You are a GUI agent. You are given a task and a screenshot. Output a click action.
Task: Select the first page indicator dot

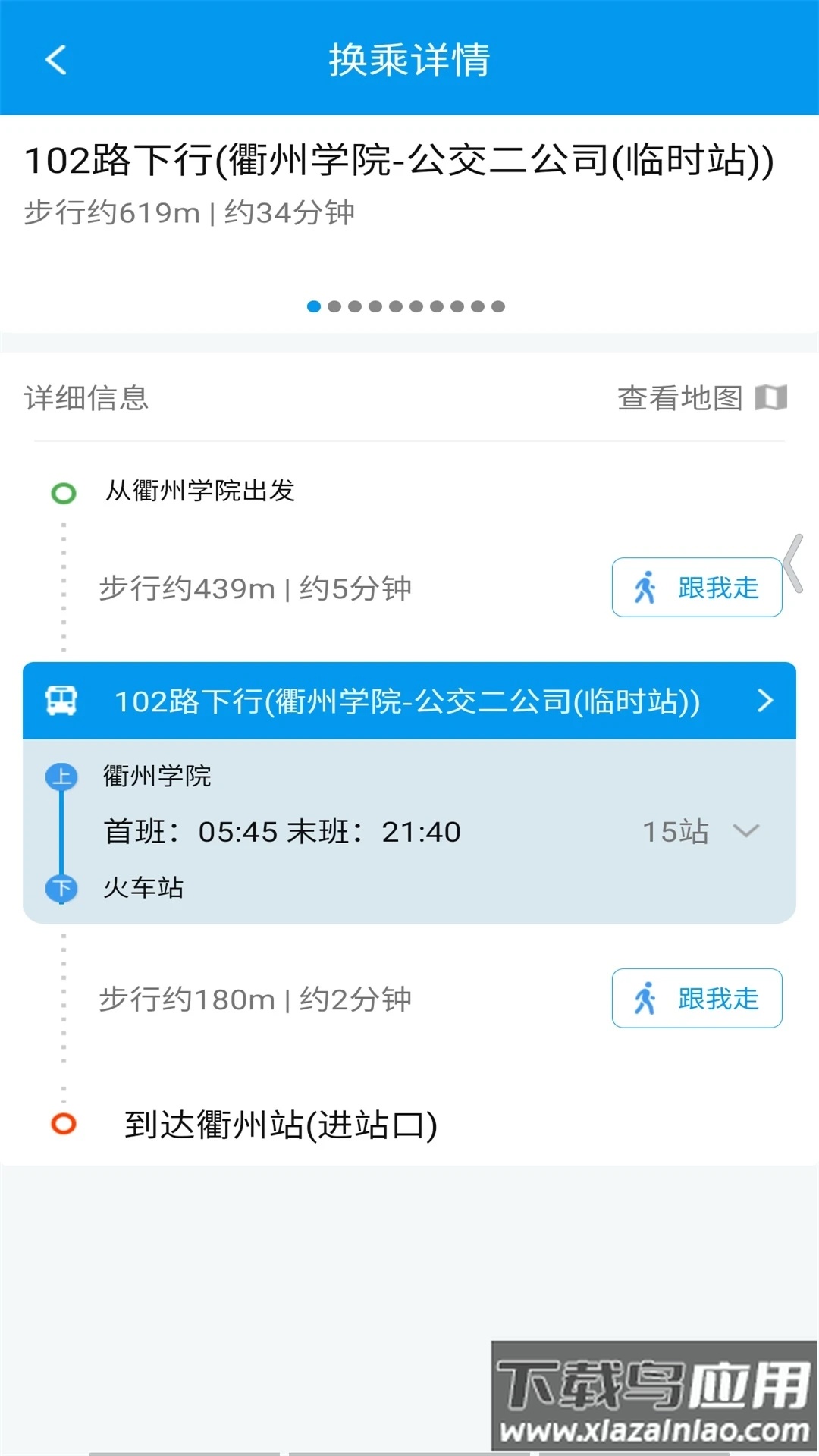tap(312, 308)
